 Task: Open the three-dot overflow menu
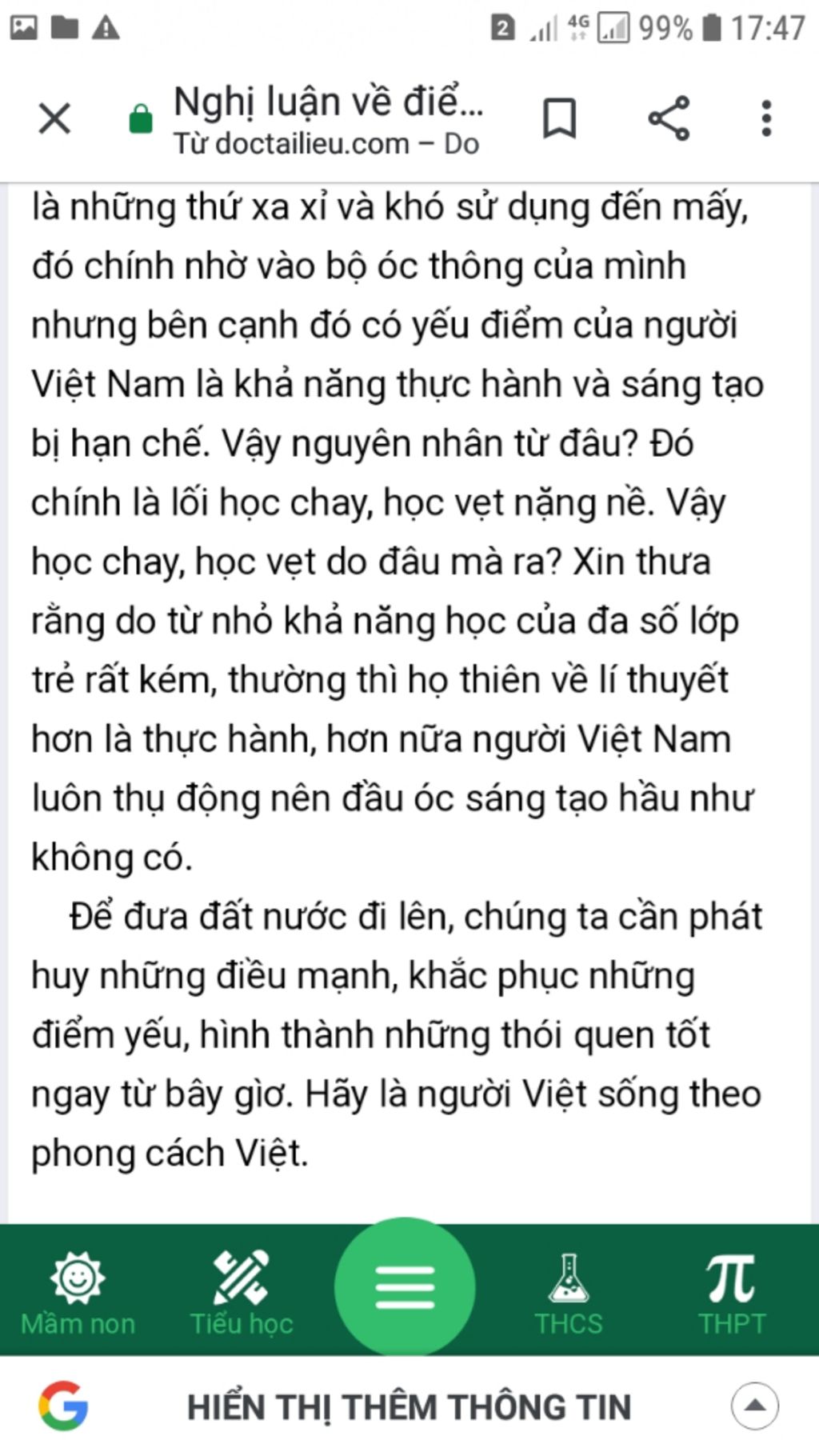[766, 118]
